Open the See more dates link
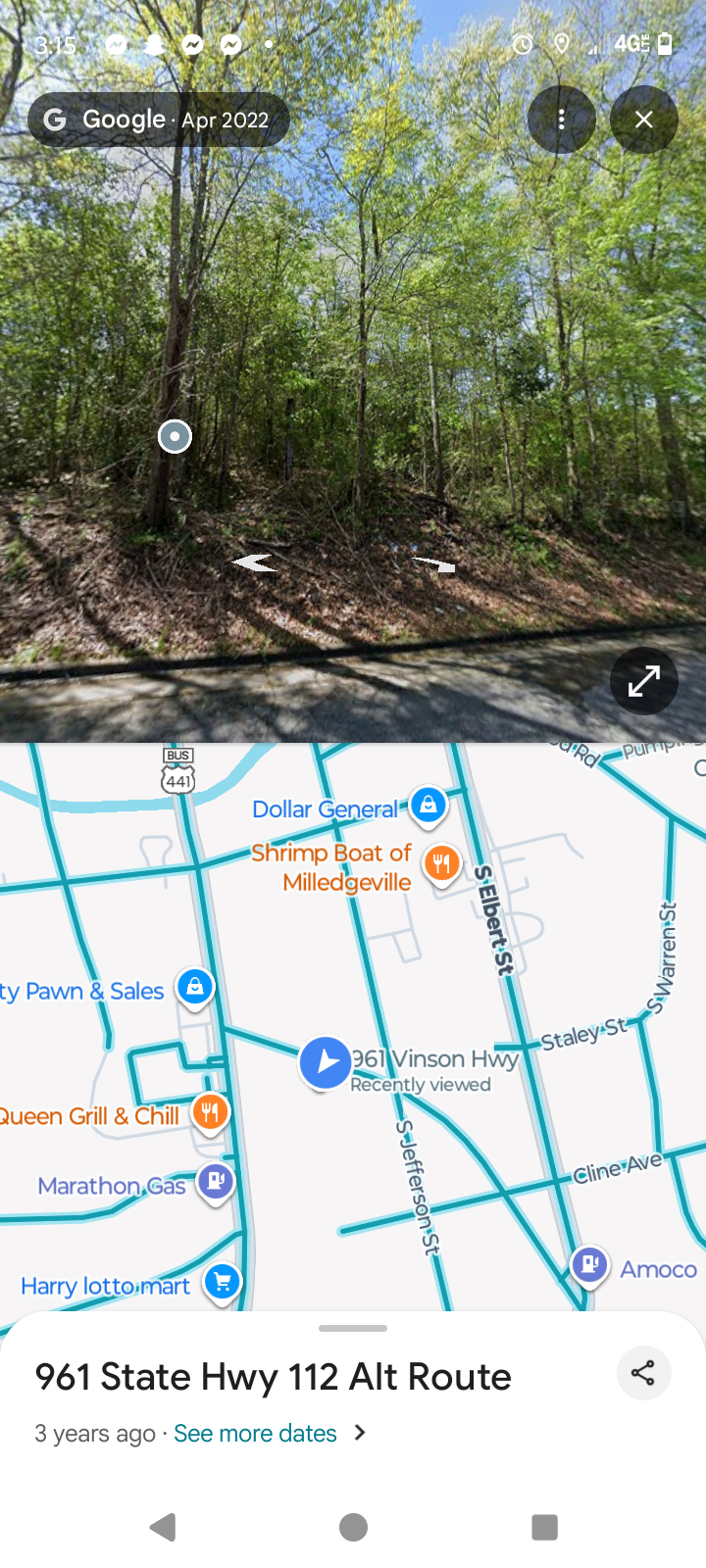Screen dimensions: 706x1568 pos(256,1433)
